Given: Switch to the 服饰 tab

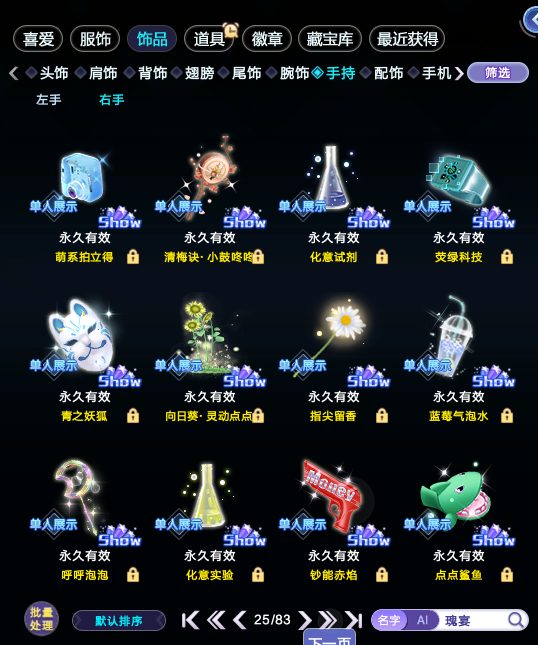Looking at the screenshot, I should [95, 39].
